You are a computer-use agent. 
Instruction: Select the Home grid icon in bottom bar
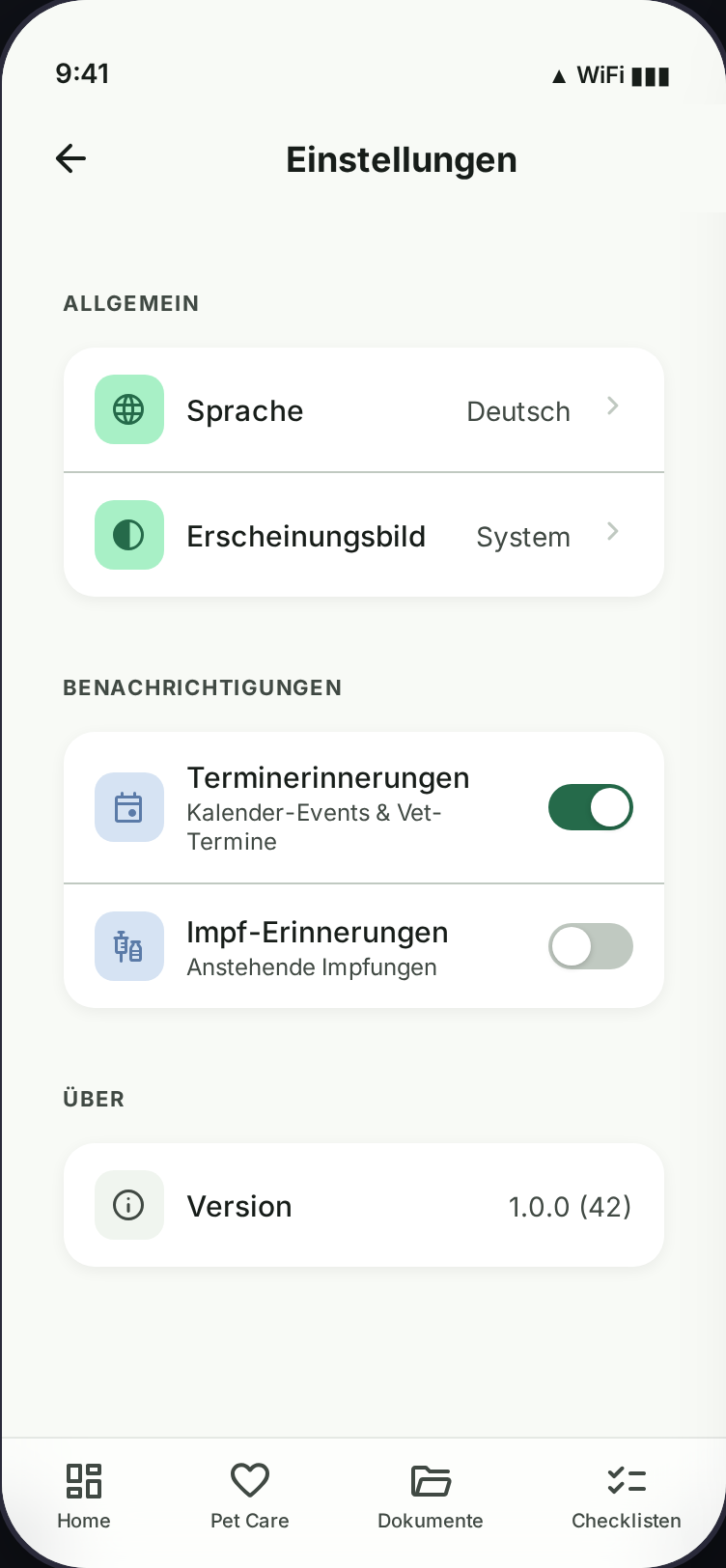click(x=83, y=1480)
